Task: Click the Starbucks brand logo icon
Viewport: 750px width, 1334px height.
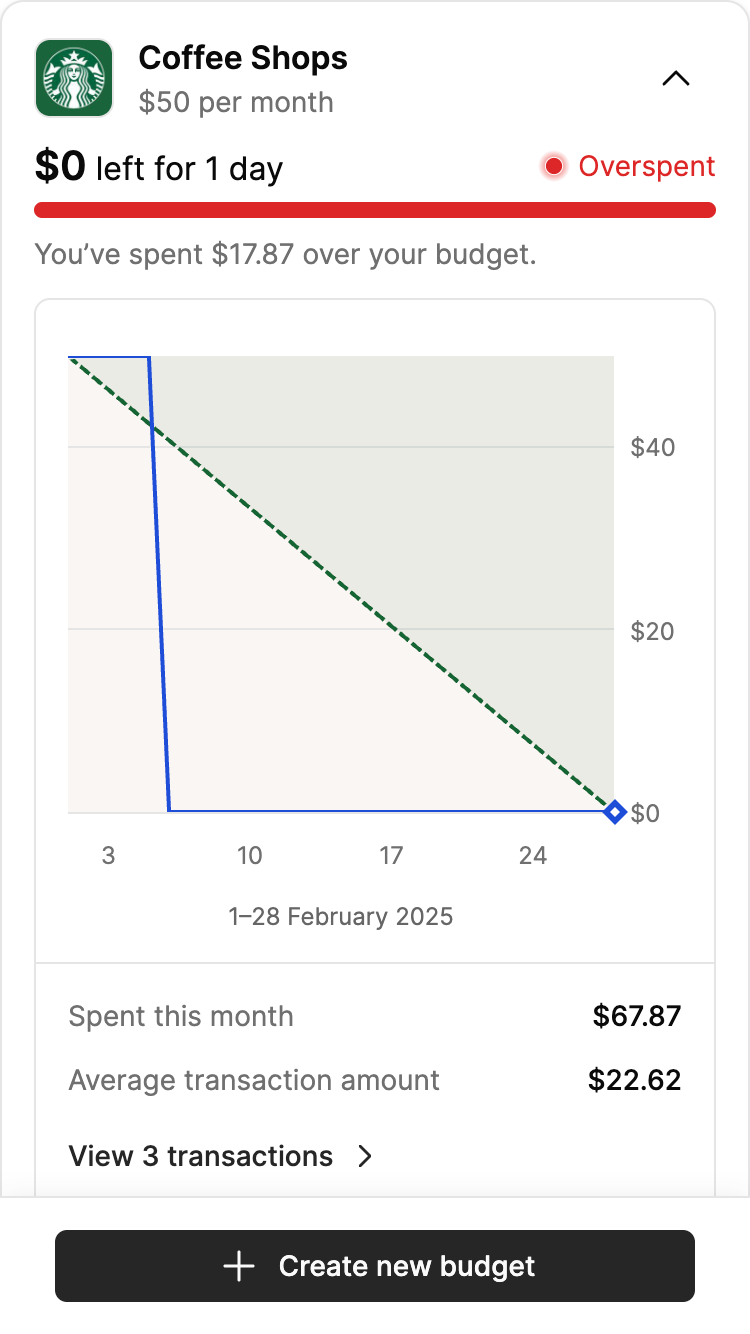Action: pos(75,78)
